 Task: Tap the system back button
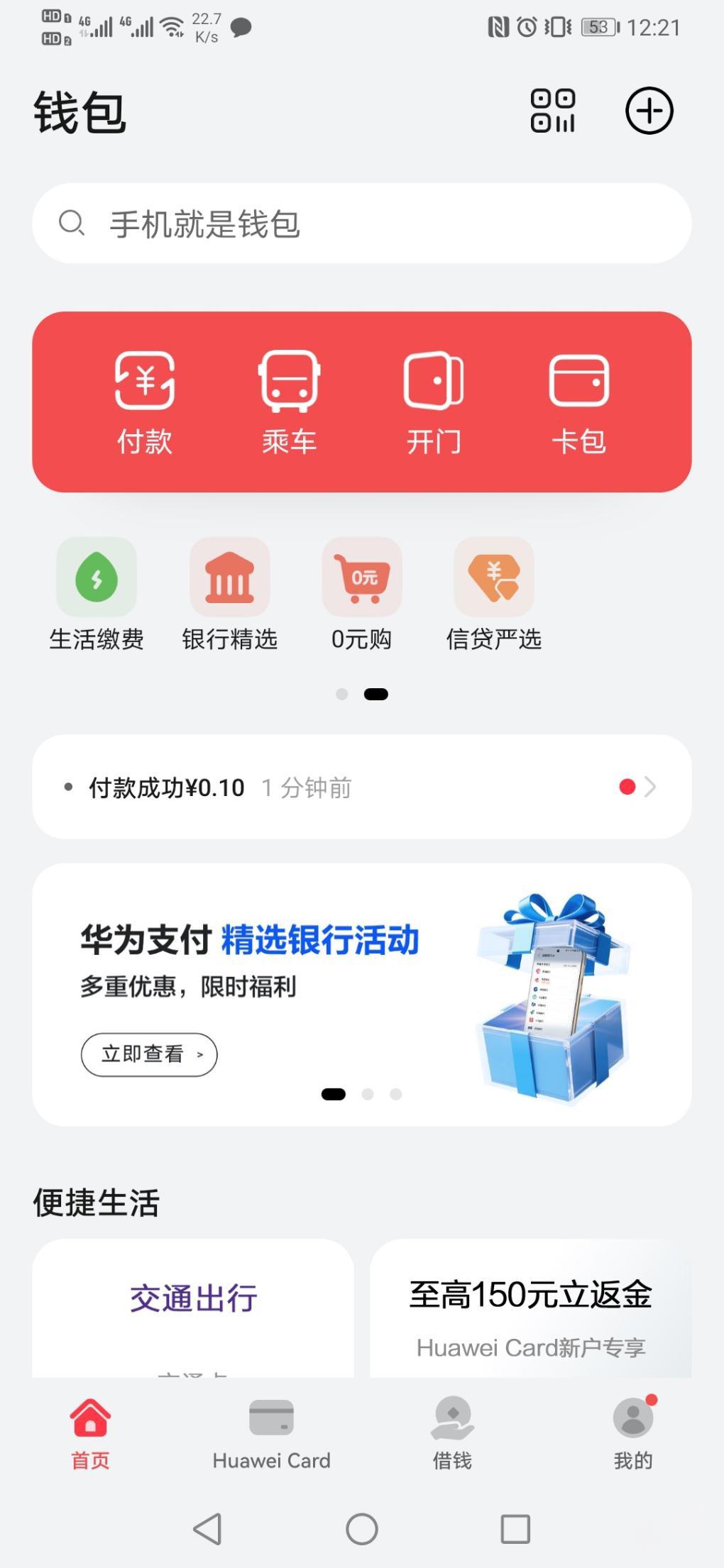point(208,1529)
